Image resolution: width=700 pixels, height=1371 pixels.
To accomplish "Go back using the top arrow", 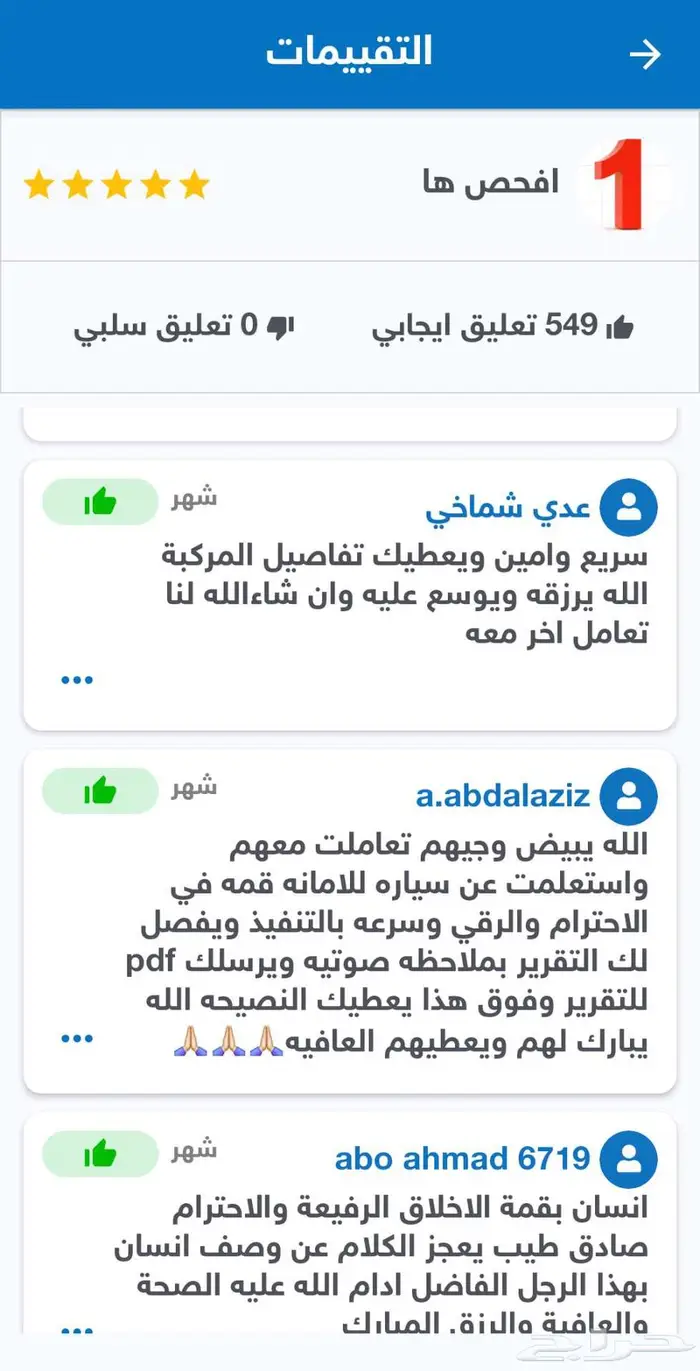I will 645,54.
